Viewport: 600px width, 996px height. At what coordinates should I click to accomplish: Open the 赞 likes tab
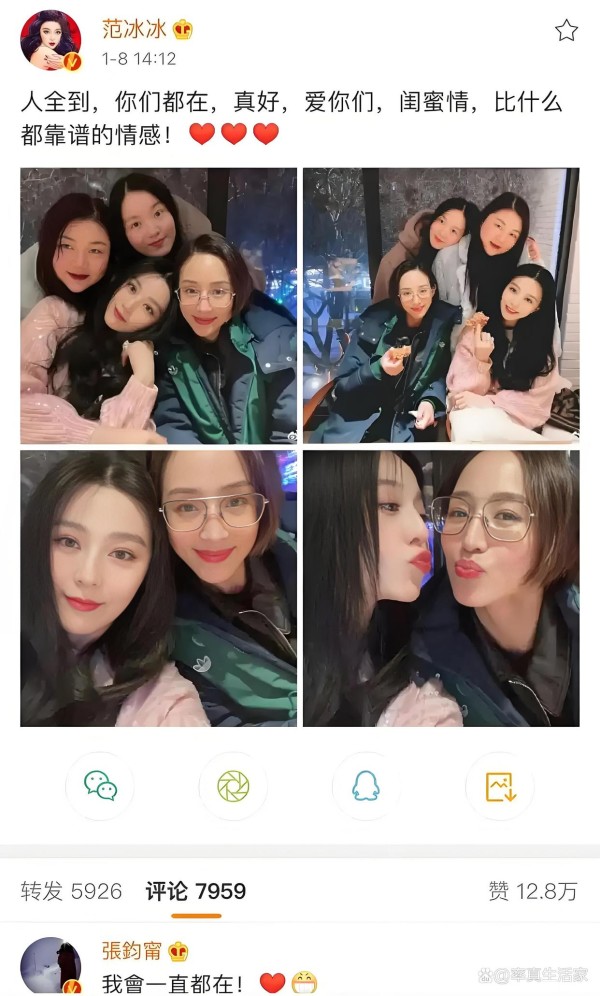(x=530, y=891)
